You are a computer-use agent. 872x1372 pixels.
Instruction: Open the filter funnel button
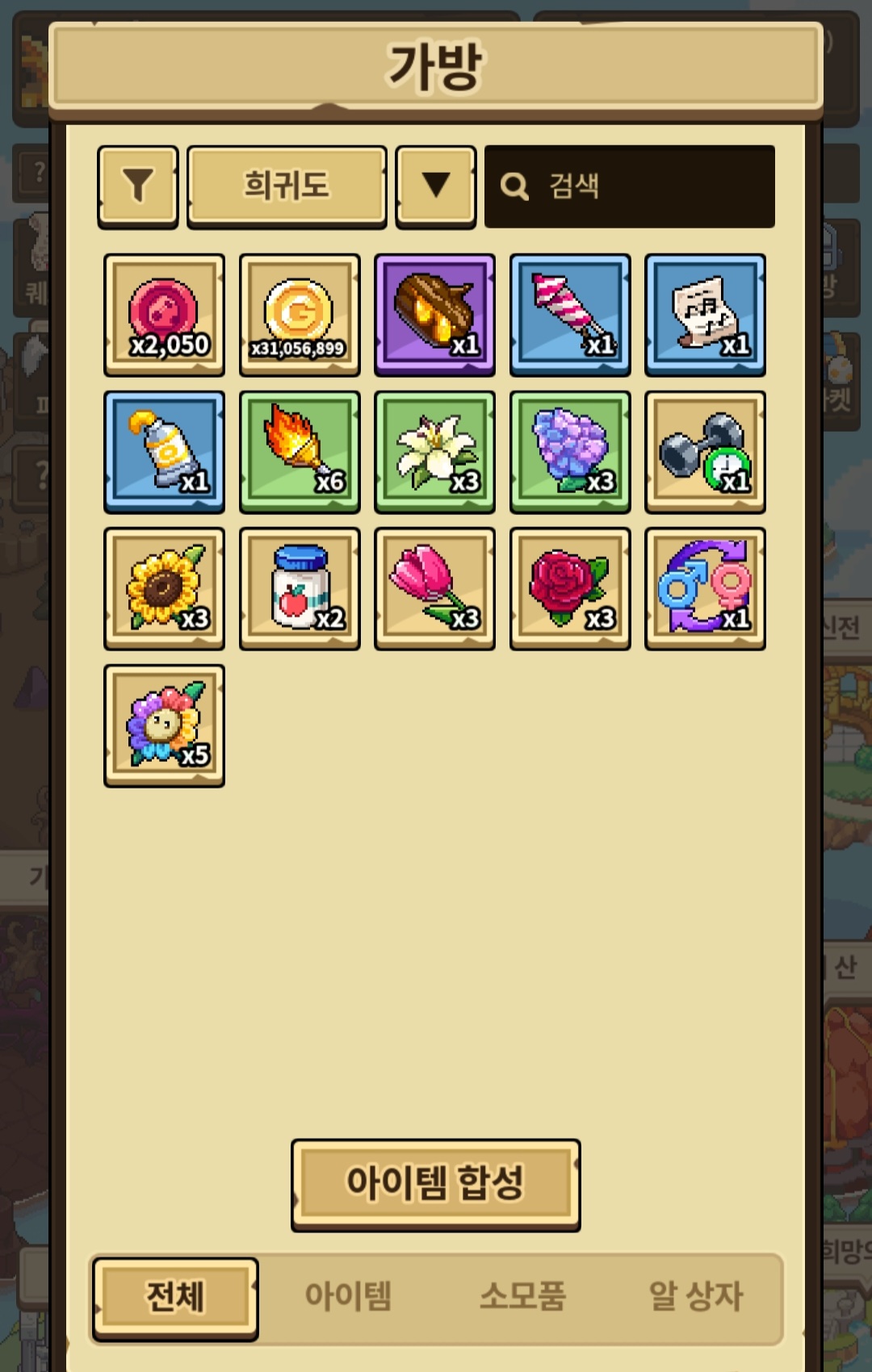coord(138,186)
